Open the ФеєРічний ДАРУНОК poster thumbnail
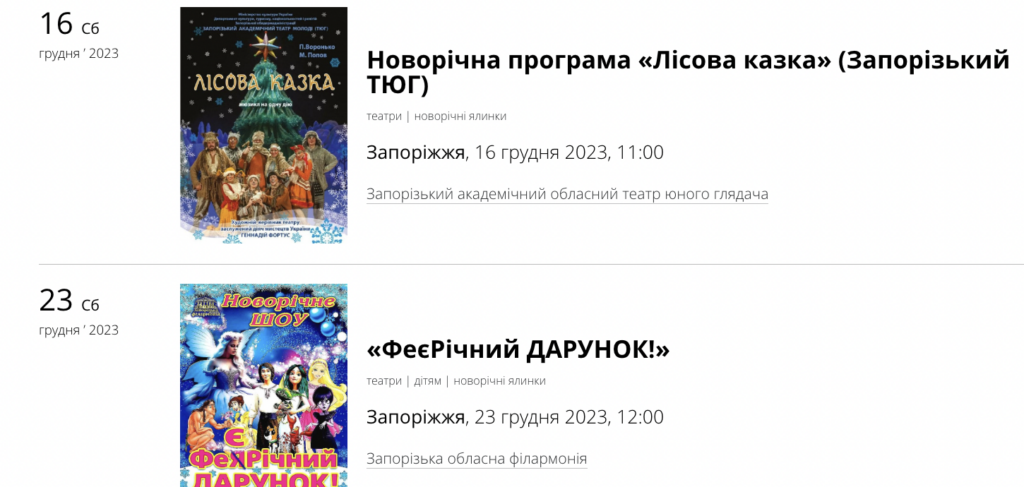Image resolution: width=1024 pixels, height=487 pixels. pyautogui.click(x=264, y=385)
